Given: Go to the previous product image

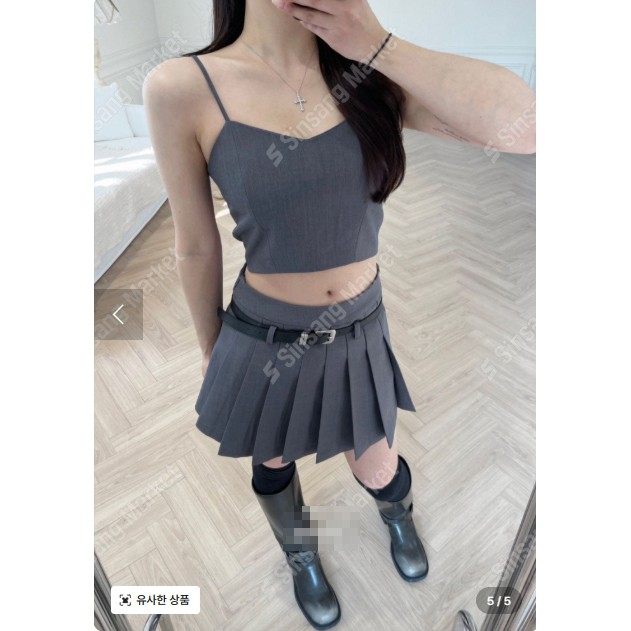Looking at the screenshot, I should tap(118, 315).
